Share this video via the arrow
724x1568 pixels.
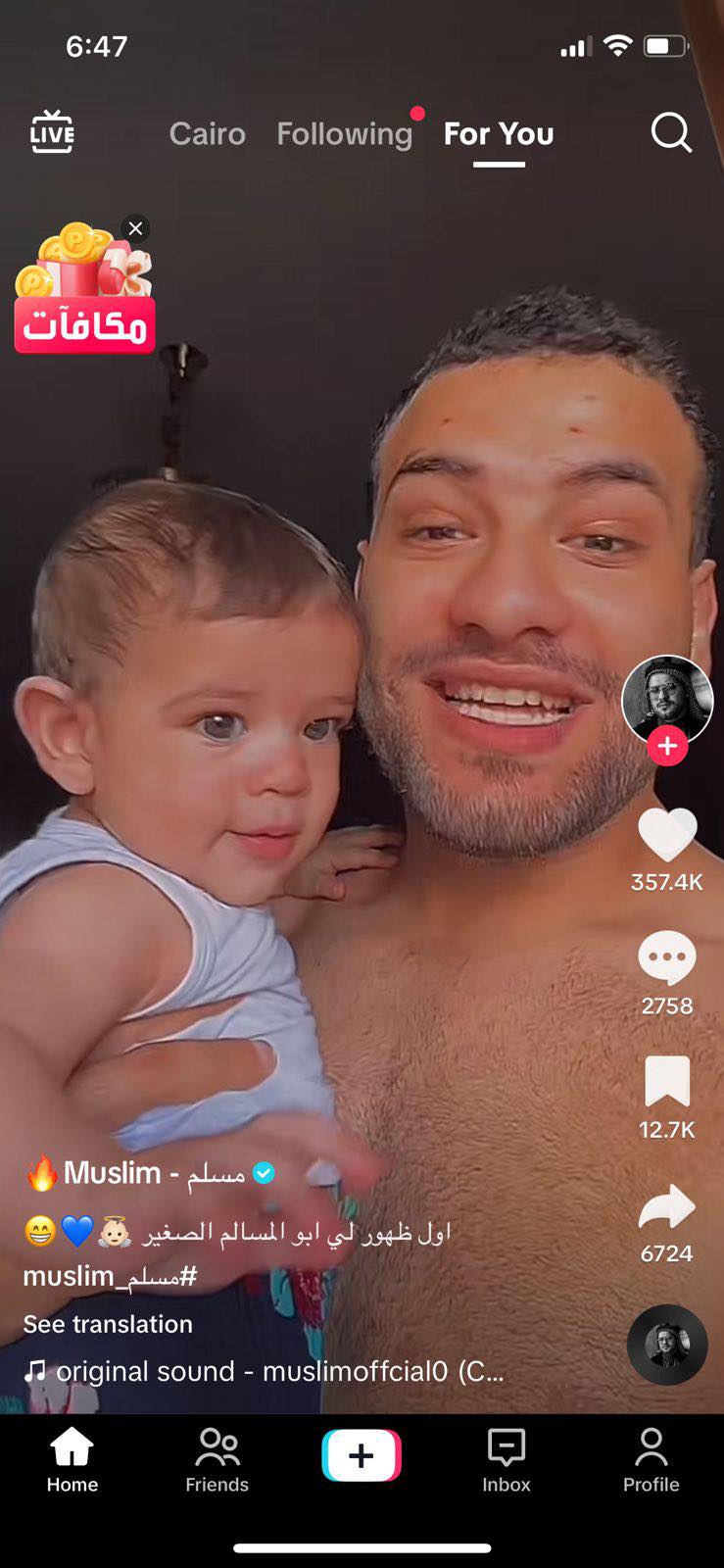click(x=667, y=1207)
